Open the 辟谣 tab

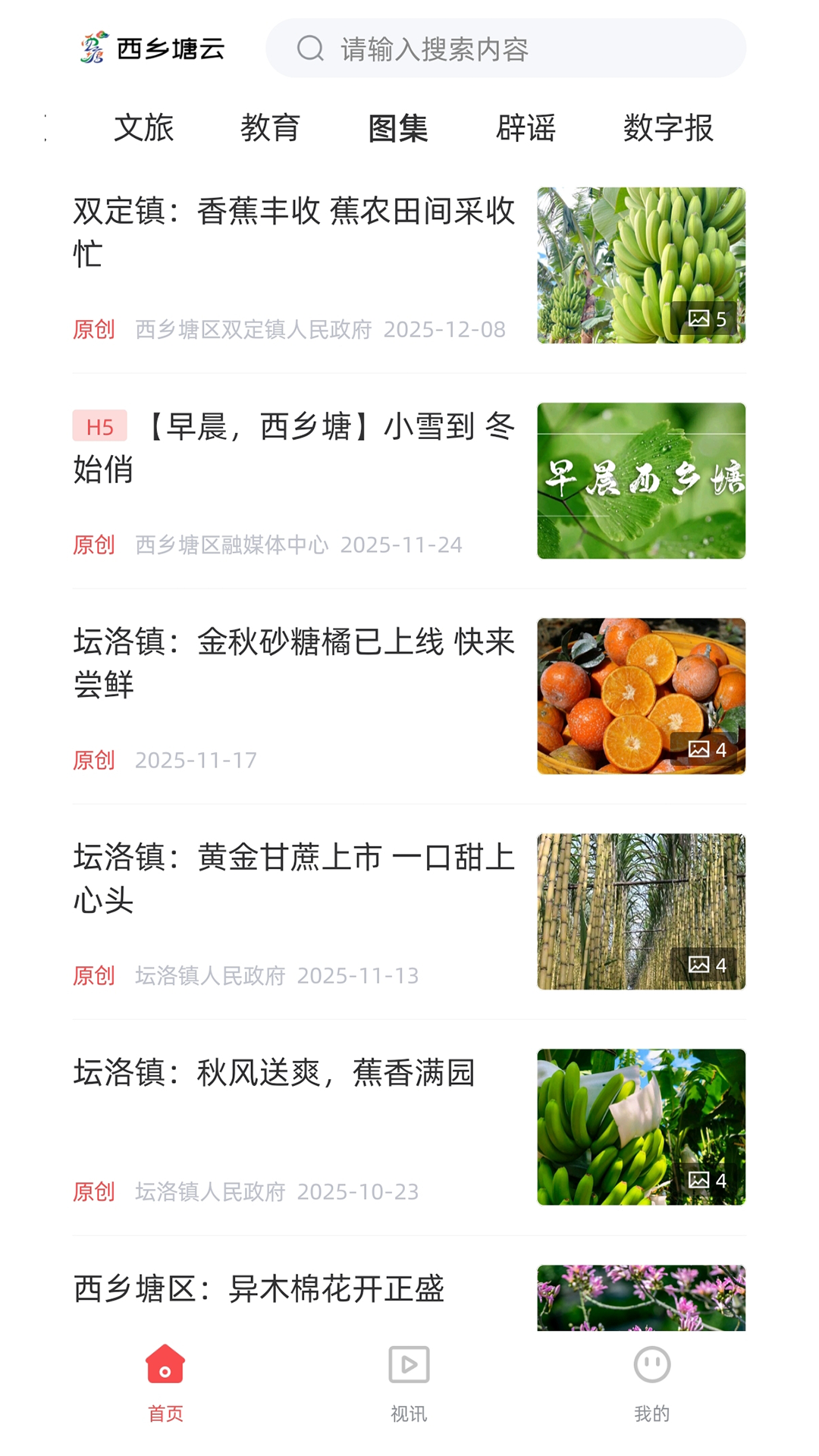click(526, 127)
